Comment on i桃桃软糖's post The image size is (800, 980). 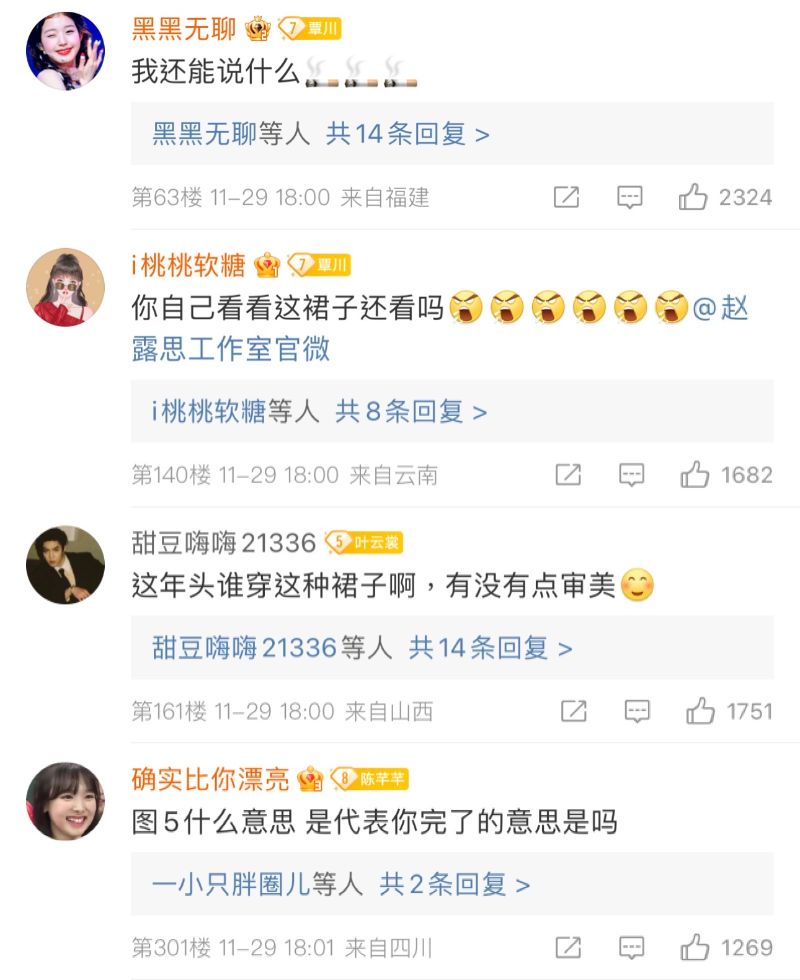point(631,474)
